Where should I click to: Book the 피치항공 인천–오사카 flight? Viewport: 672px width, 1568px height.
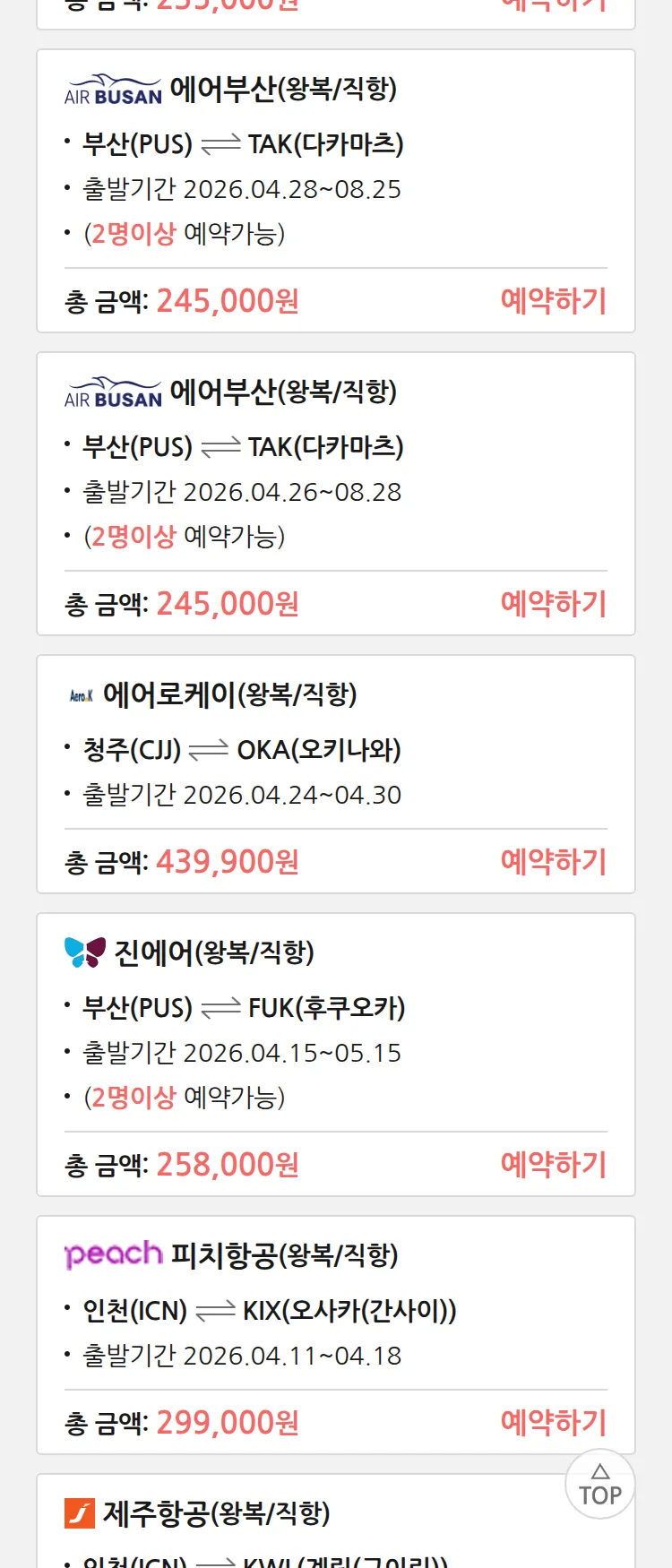[553, 1423]
